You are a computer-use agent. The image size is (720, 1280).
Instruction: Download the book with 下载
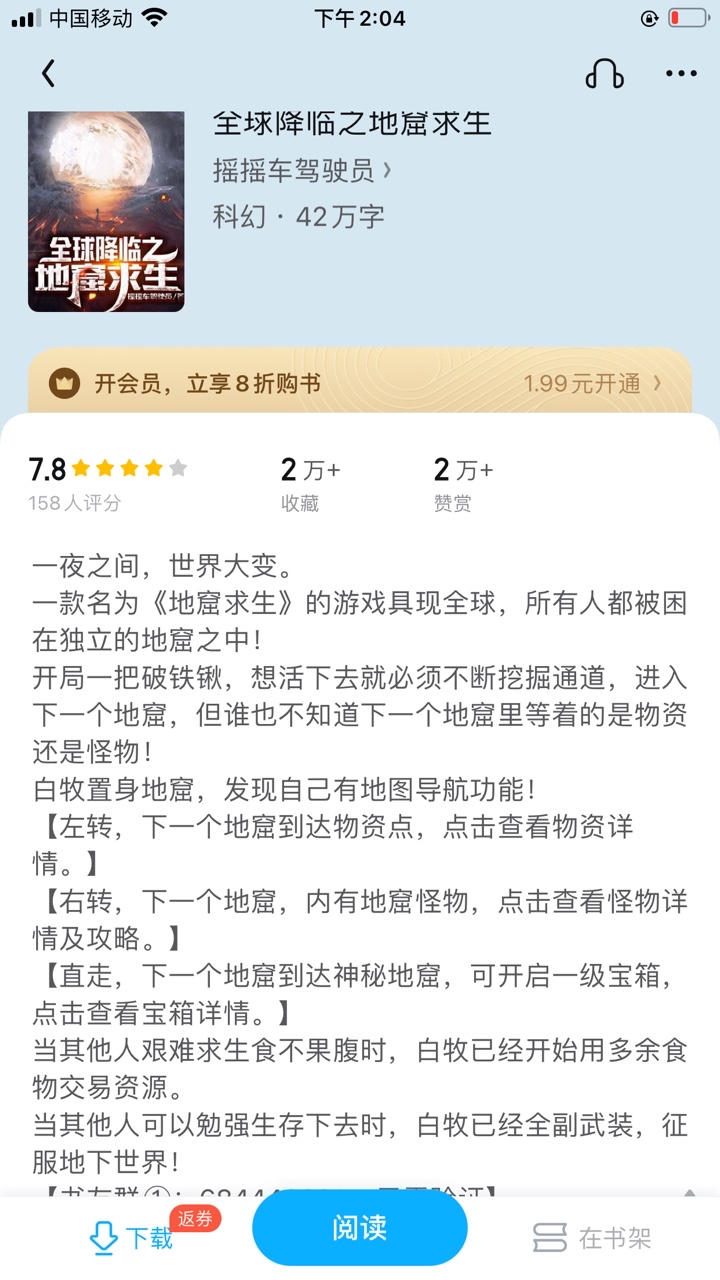pos(132,1238)
